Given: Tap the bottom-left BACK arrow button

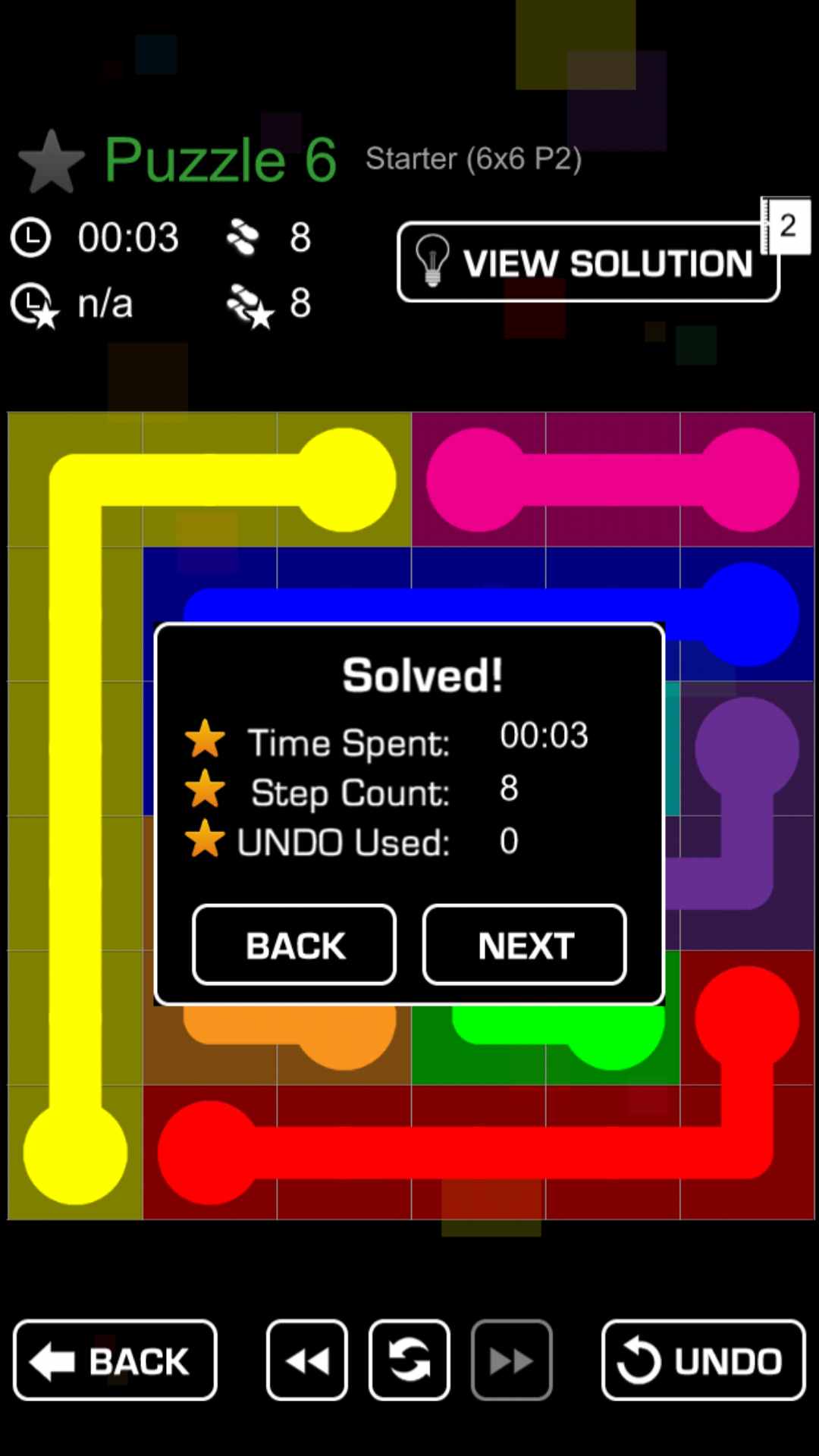Looking at the screenshot, I should pos(115,1360).
